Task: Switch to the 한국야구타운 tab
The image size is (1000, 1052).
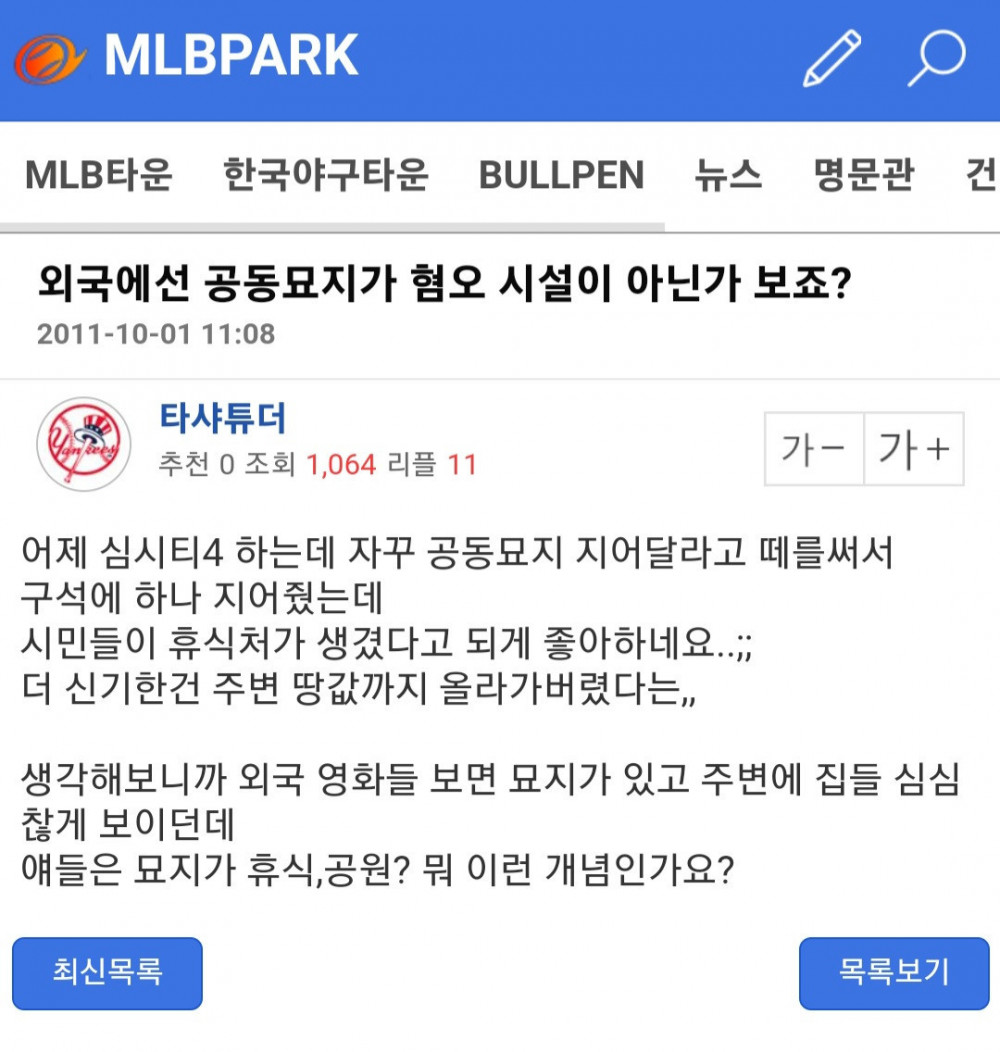Action: (x=326, y=176)
